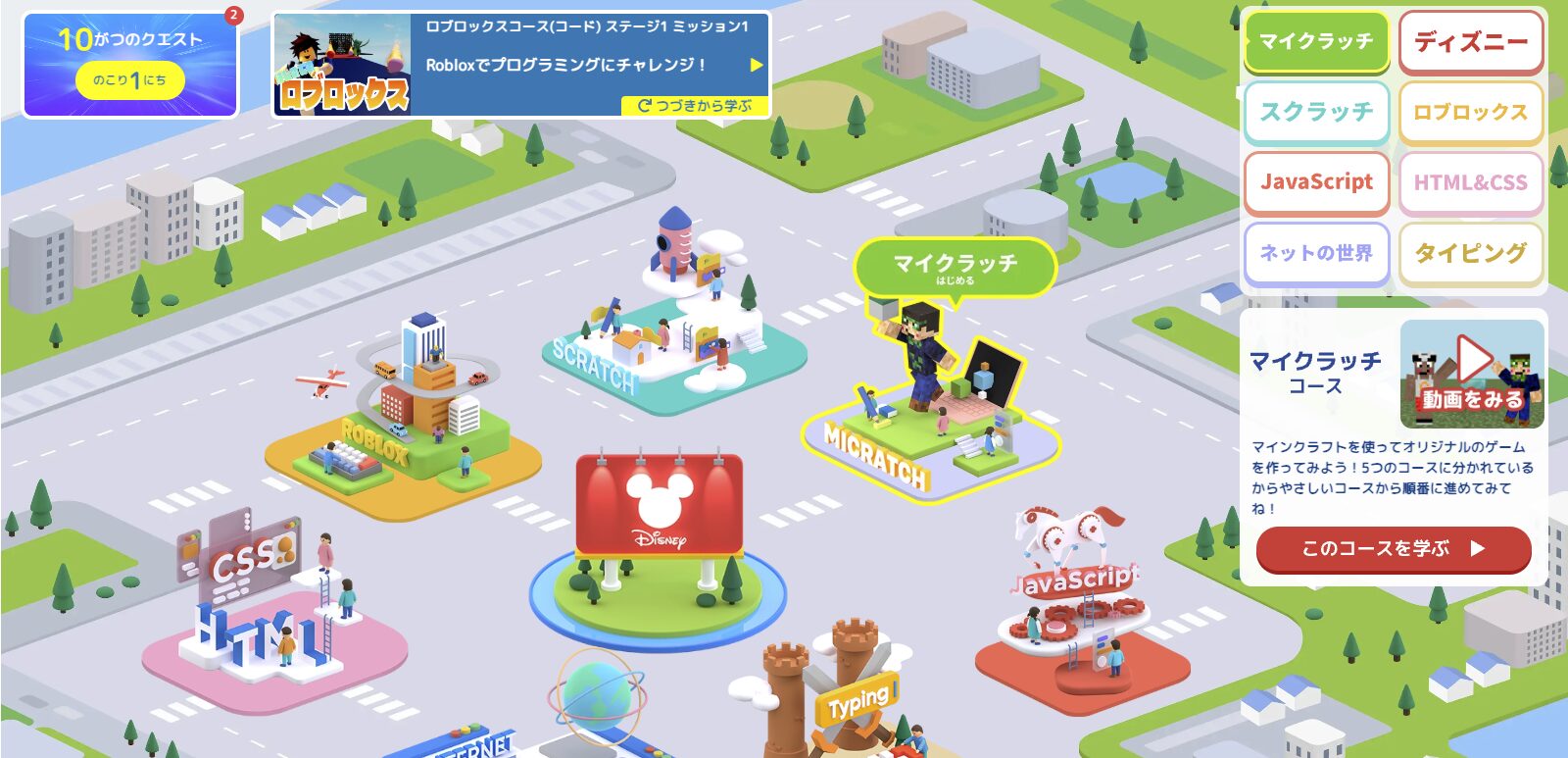Screen dimensions: 1568x758
Task: Choose the ロブロックス course button
Action: pyautogui.click(x=1470, y=113)
